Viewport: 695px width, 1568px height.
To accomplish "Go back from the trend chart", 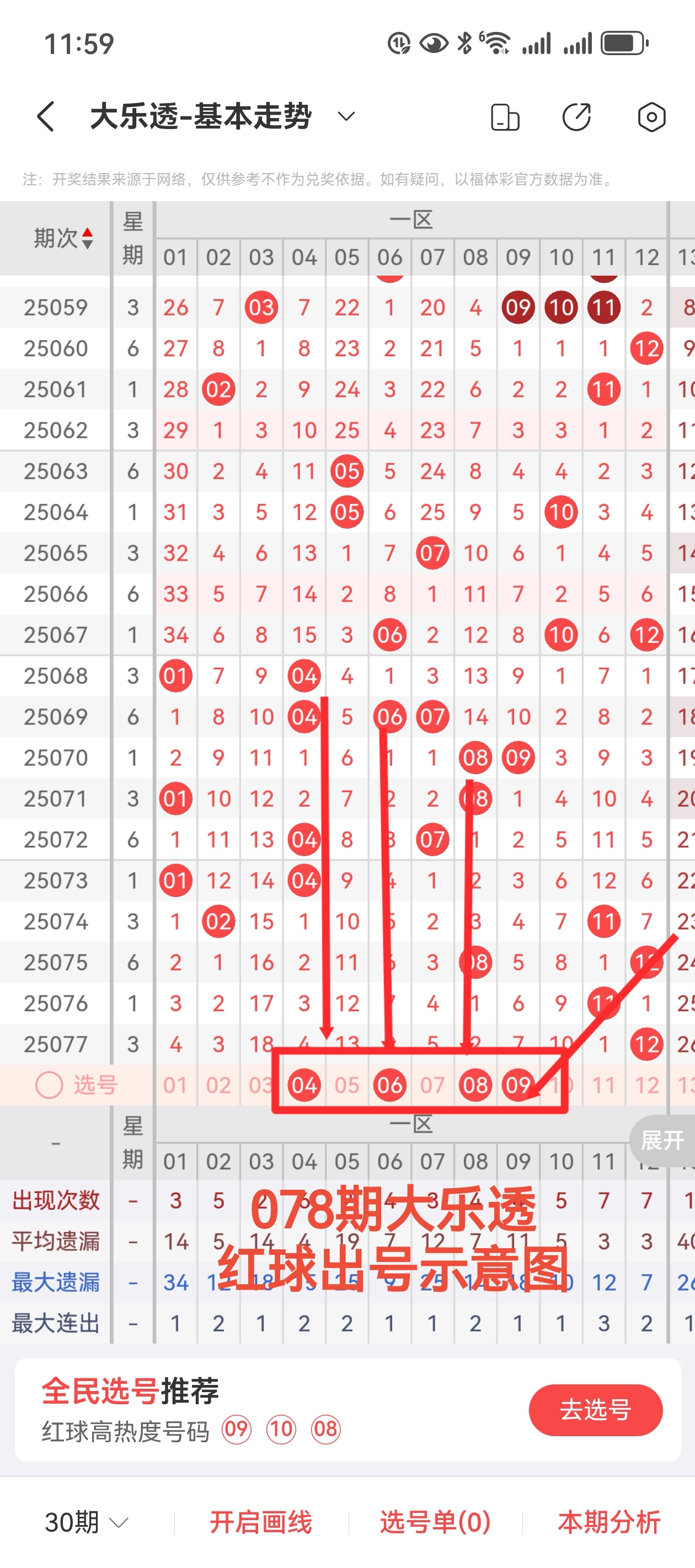I will (x=46, y=116).
